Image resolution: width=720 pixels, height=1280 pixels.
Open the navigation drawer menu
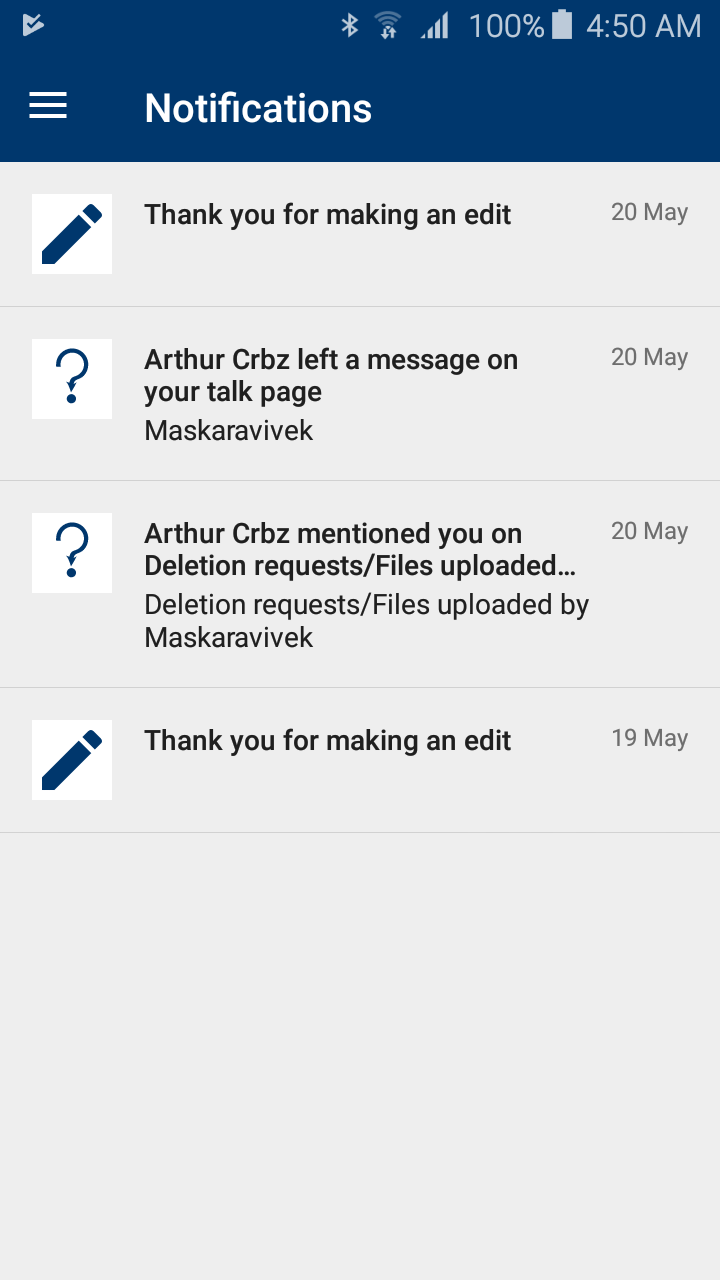click(47, 106)
